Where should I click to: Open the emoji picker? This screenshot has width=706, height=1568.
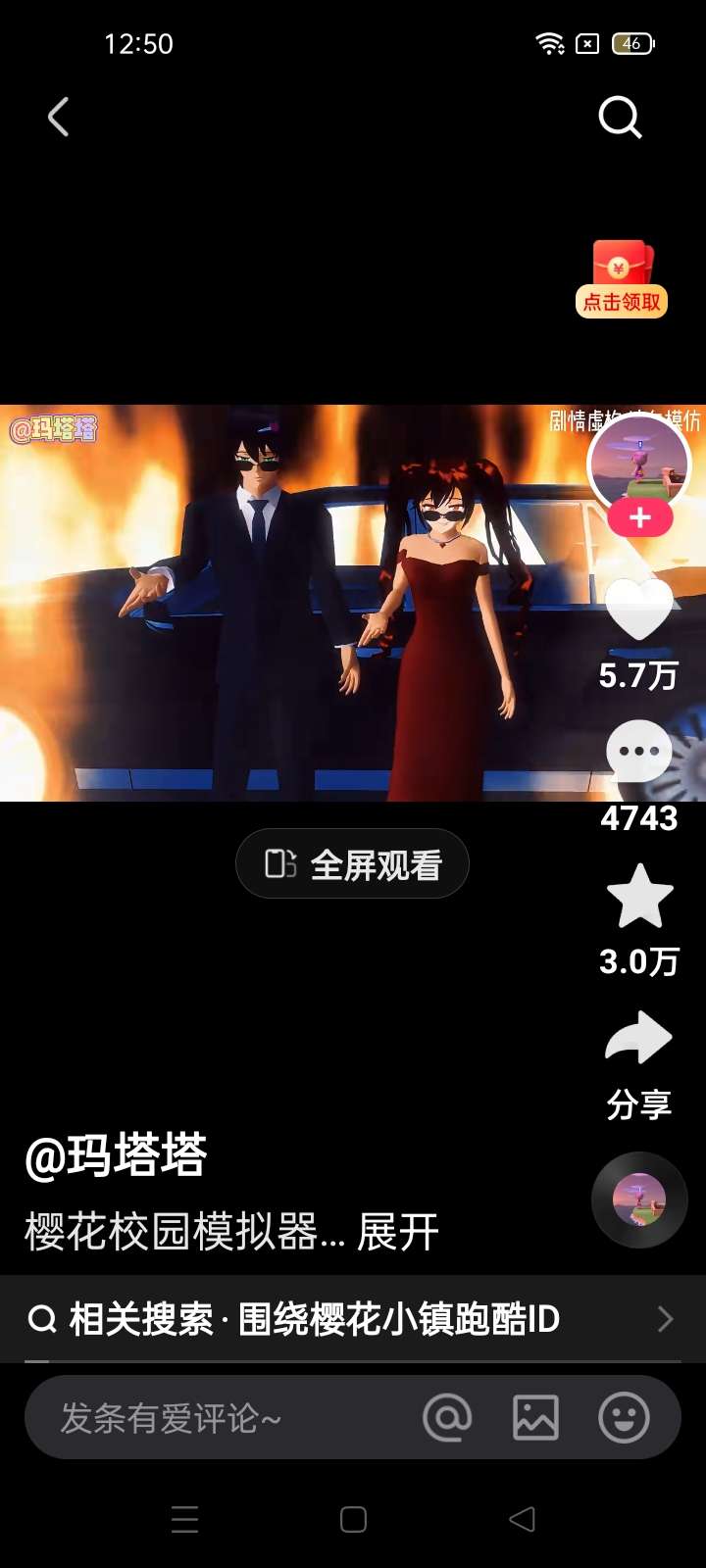point(624,1418)
